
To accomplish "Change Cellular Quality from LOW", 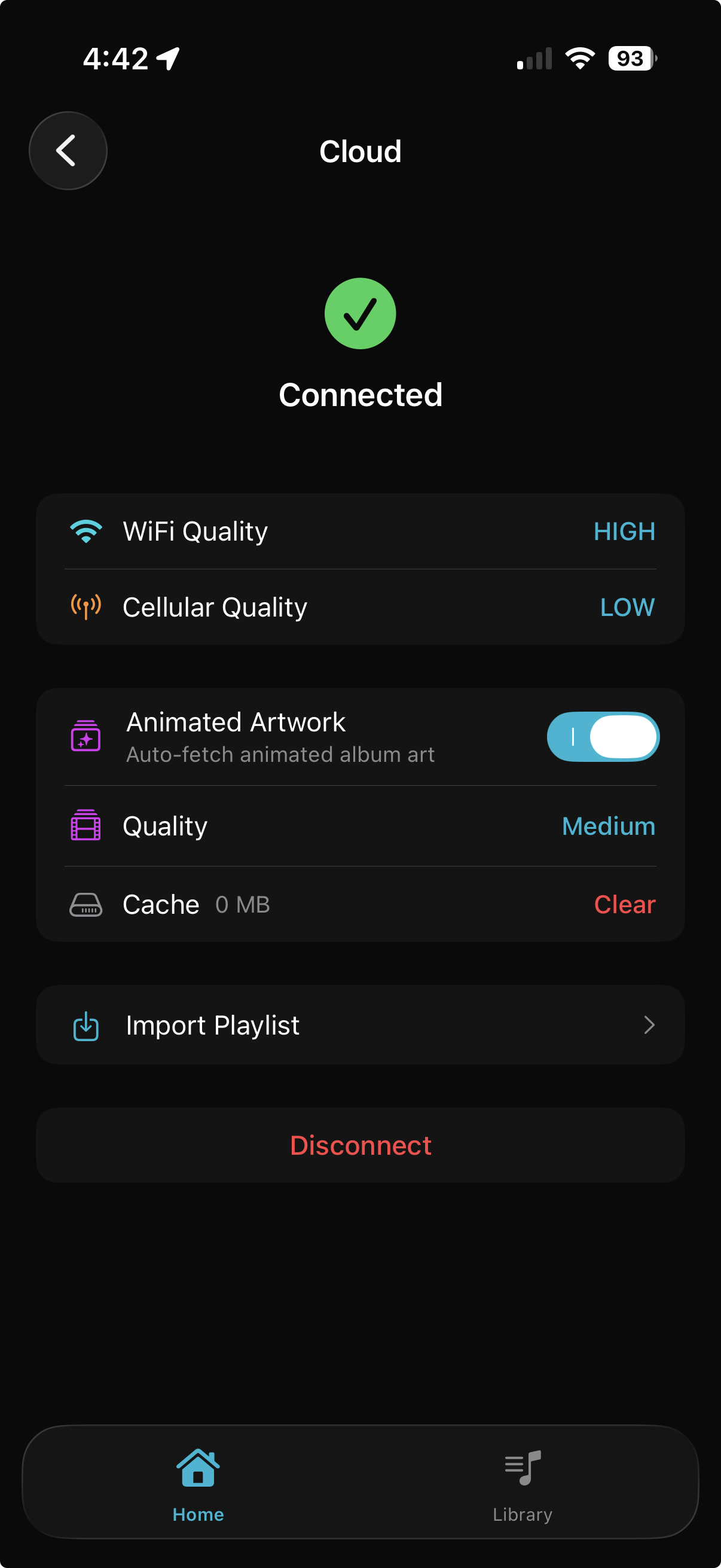I will 627,607.
